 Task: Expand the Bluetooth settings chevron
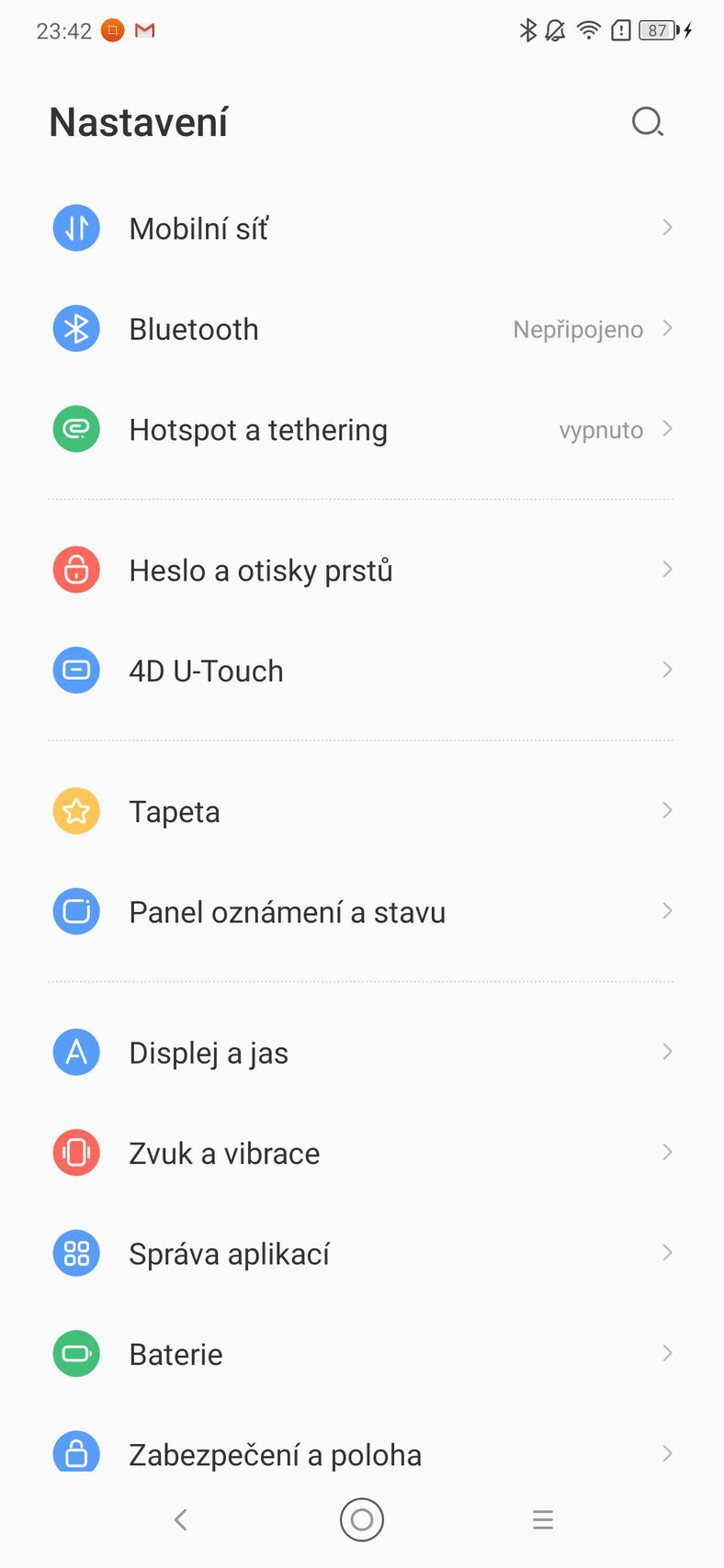pyautogui.click(x=667, y=328)
